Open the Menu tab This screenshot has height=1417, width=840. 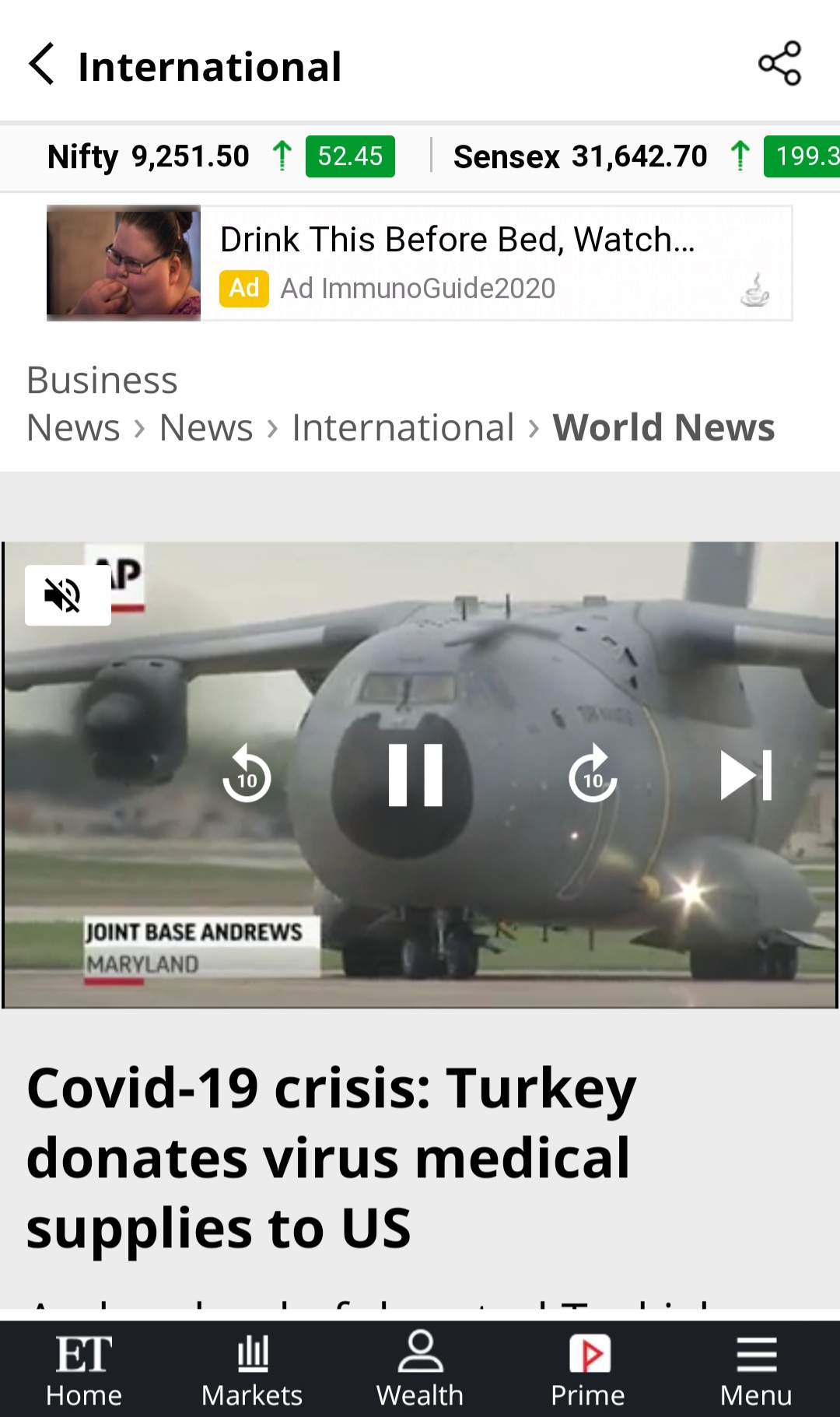tap(756, 1370)
